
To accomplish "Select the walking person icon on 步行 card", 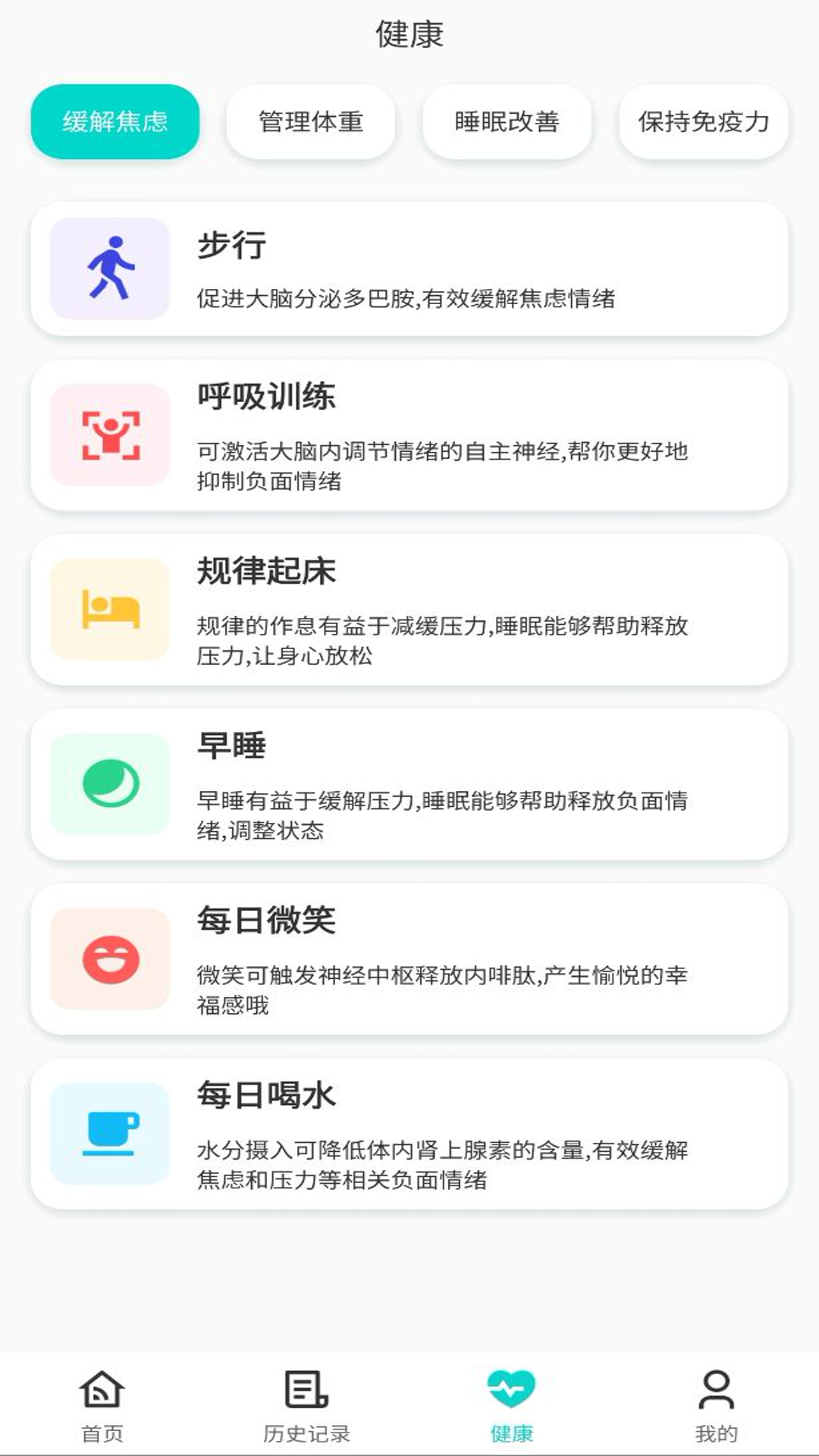I will 111,267.
